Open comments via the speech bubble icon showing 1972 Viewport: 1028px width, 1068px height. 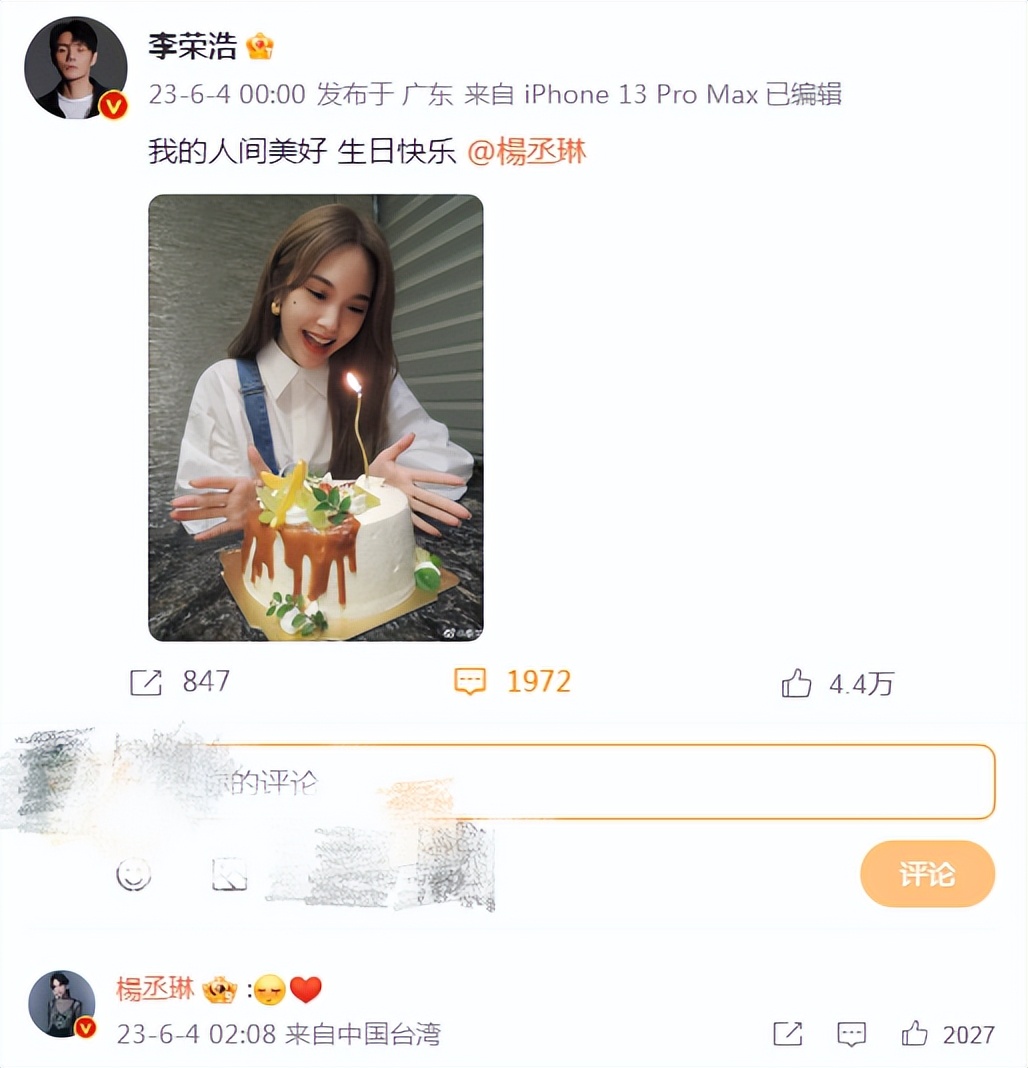point(471,682)
